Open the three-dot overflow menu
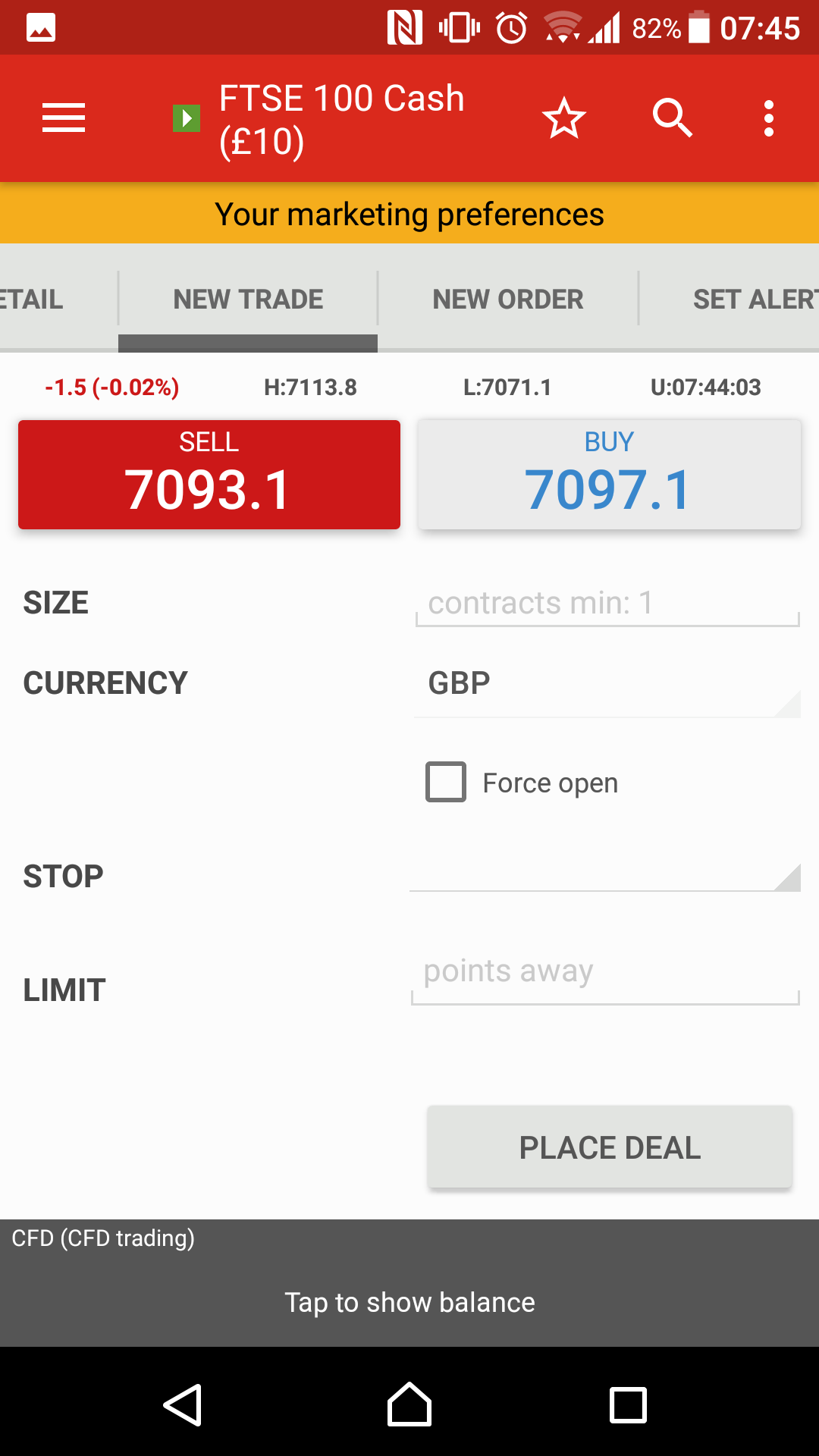The height and width of the screenshot is (1456, 819). 769,118
